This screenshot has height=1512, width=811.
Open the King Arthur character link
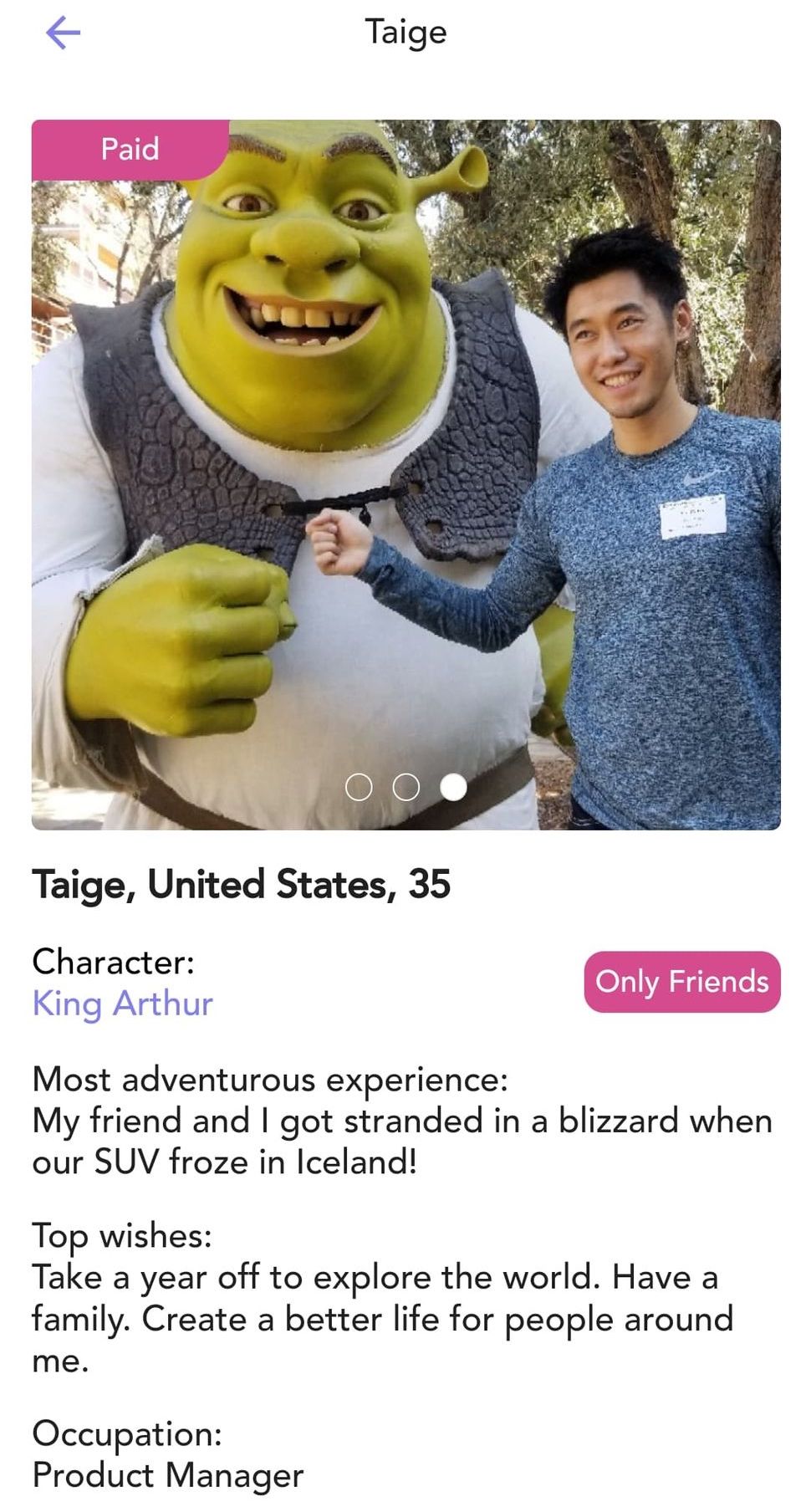pyautogui.click(x=123, y=1004)
